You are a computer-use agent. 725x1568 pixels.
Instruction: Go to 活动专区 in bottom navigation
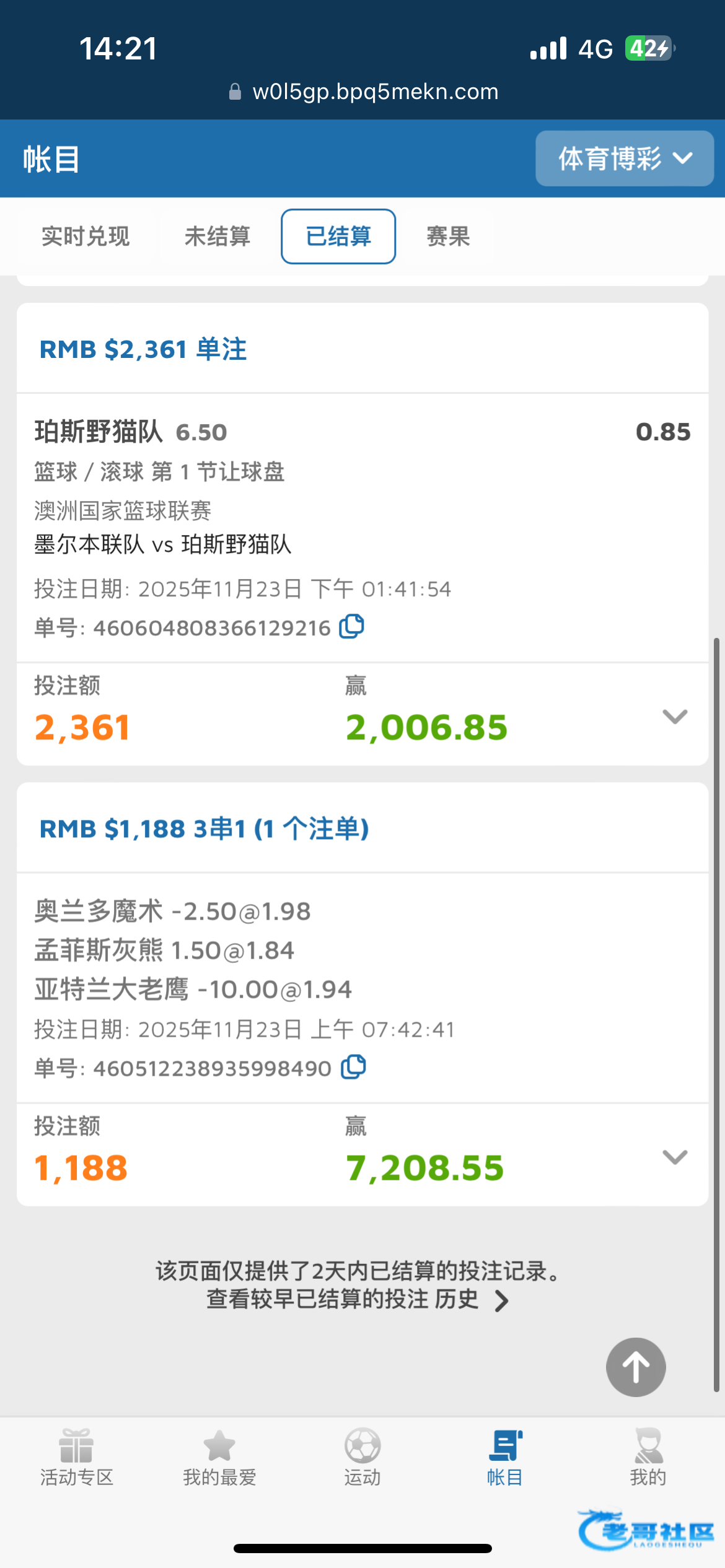pos(76,1458)
